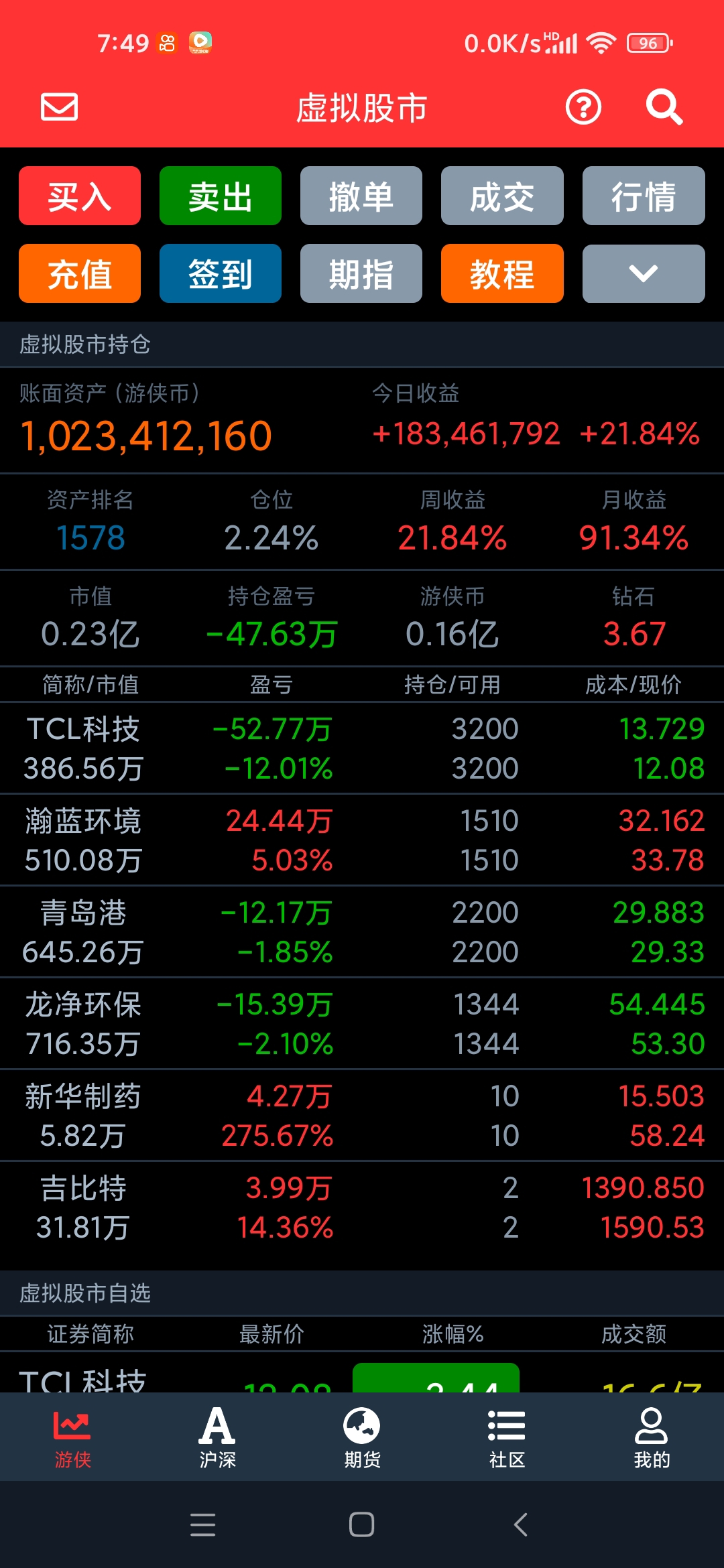Image resolution: width=724 pixels, height=1568 pixels.
Task: Tap the green 卖出 sell button
Action: (x=221, y=196)
